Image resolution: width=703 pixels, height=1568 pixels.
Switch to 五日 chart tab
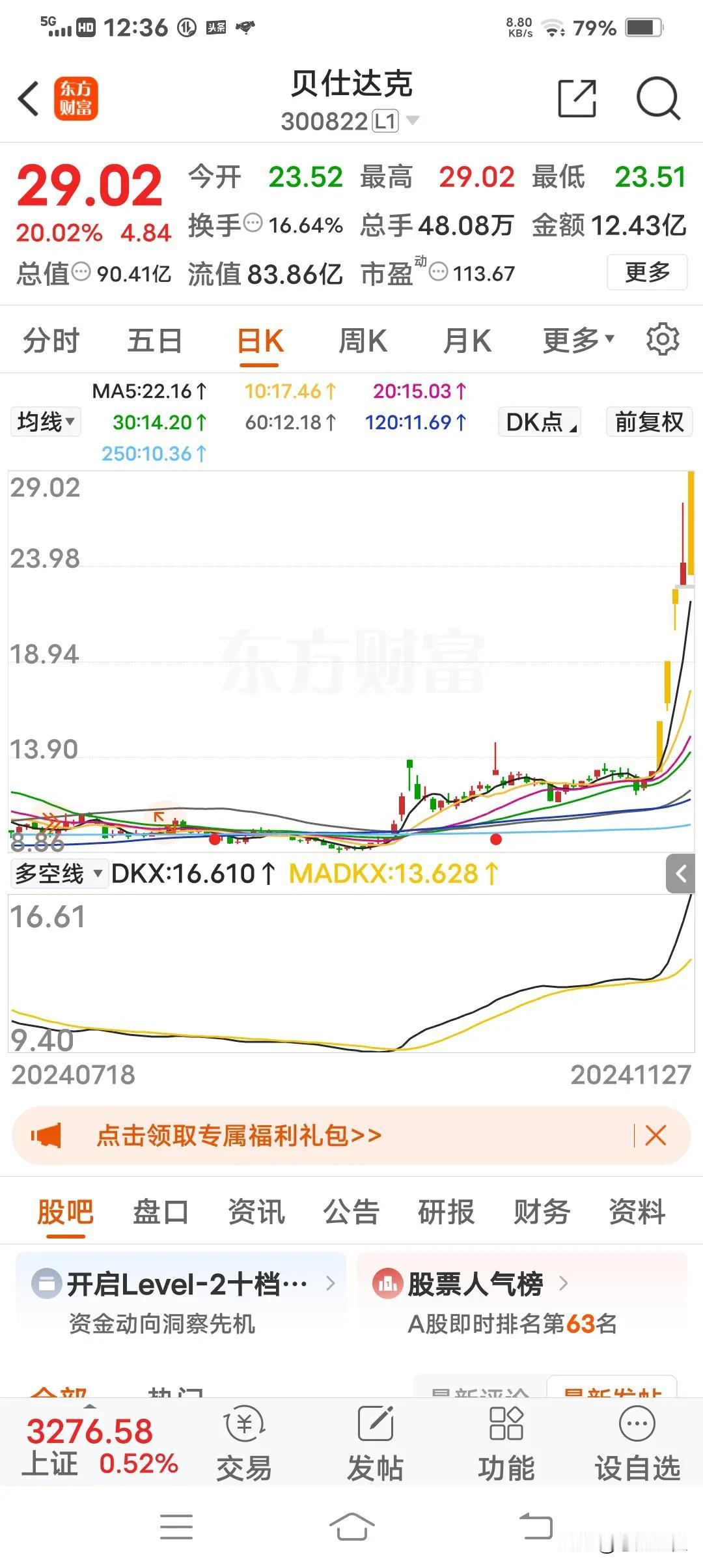(x=155, y=341)
